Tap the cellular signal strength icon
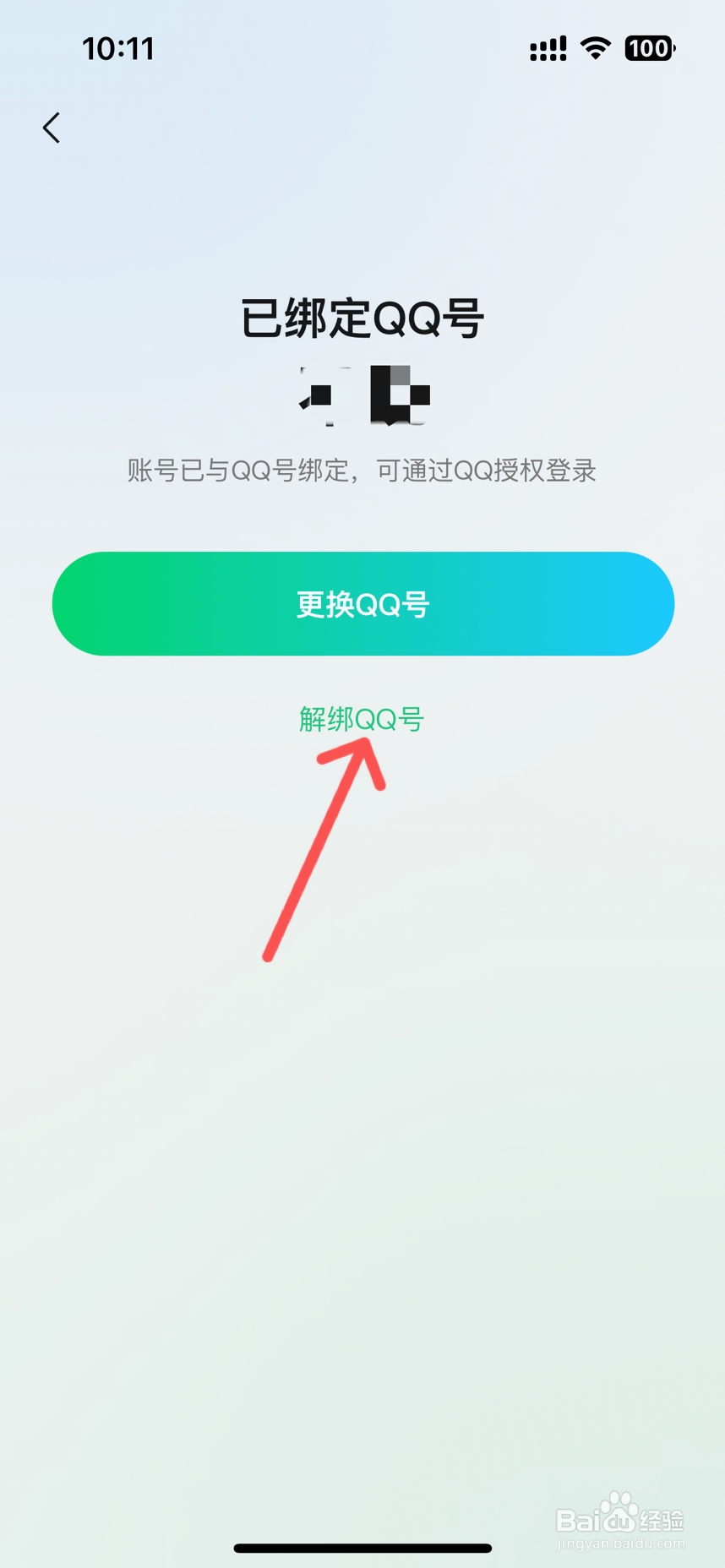The width and height of the screenshot is (725, 1568). pos(547,49)
